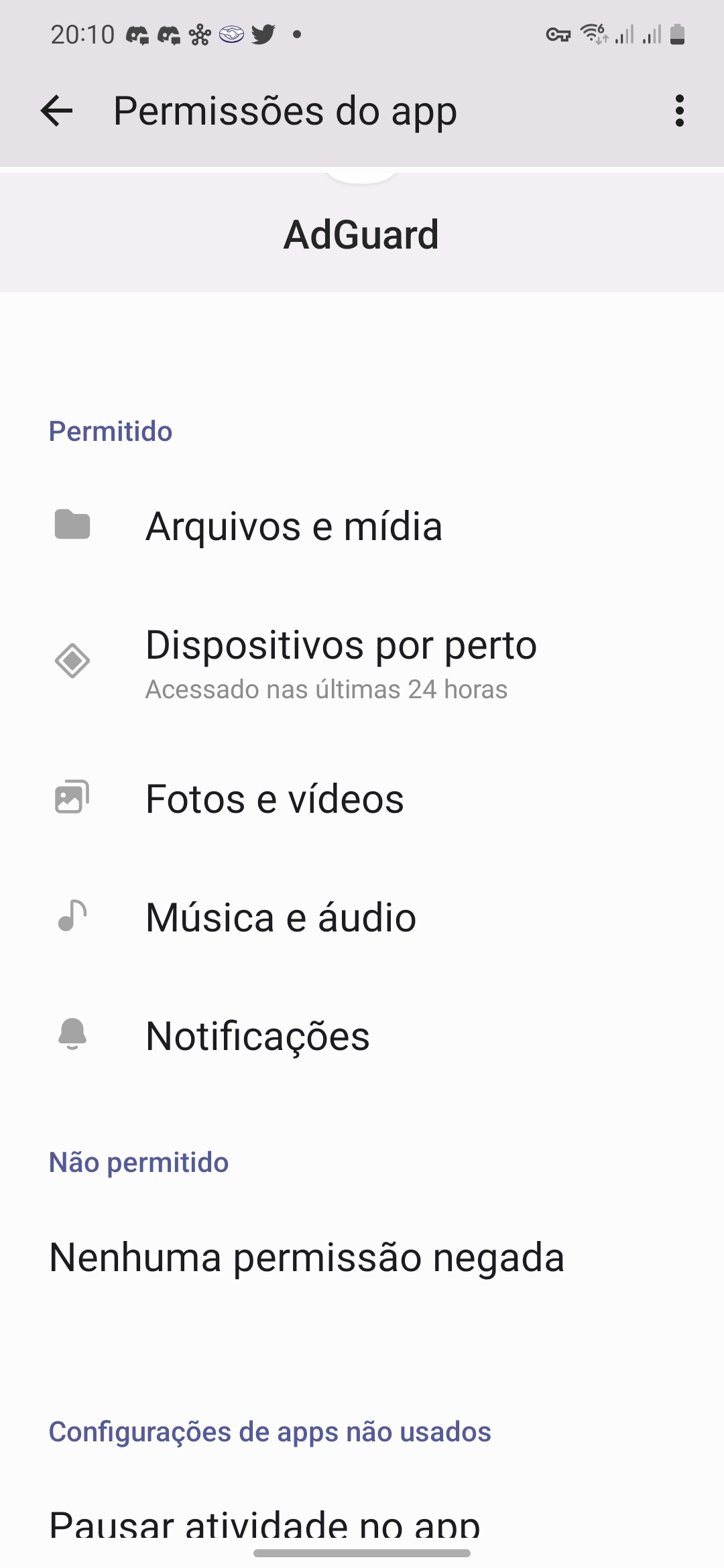Image resolution: width=724 pixels, height=1568 pixels.
Task: Open the three-dot overflow menu
Action: pos(678,111)
